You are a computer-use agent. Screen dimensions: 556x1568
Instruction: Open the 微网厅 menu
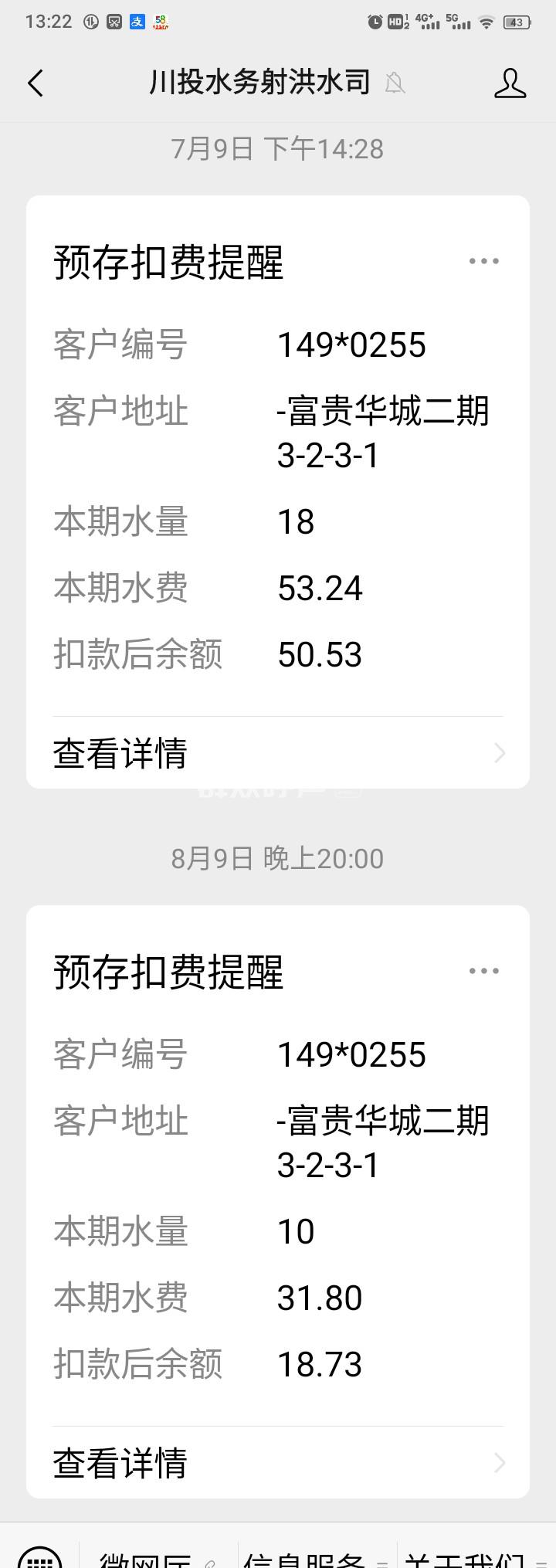coord(158,1560)
